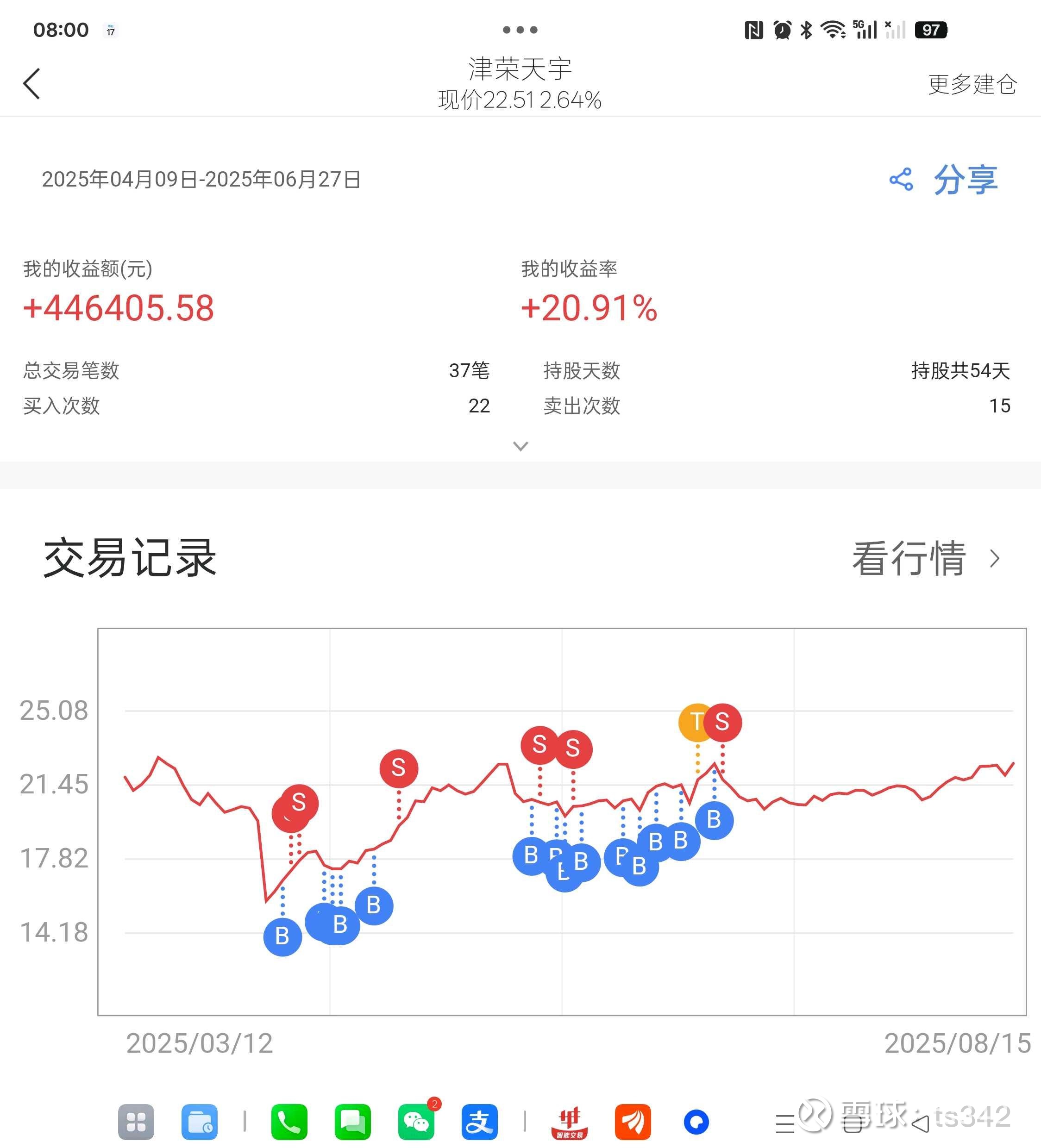1041x1148 pixels.
Task: Open the green Messages app in the taskbar
Action: 353,1122
